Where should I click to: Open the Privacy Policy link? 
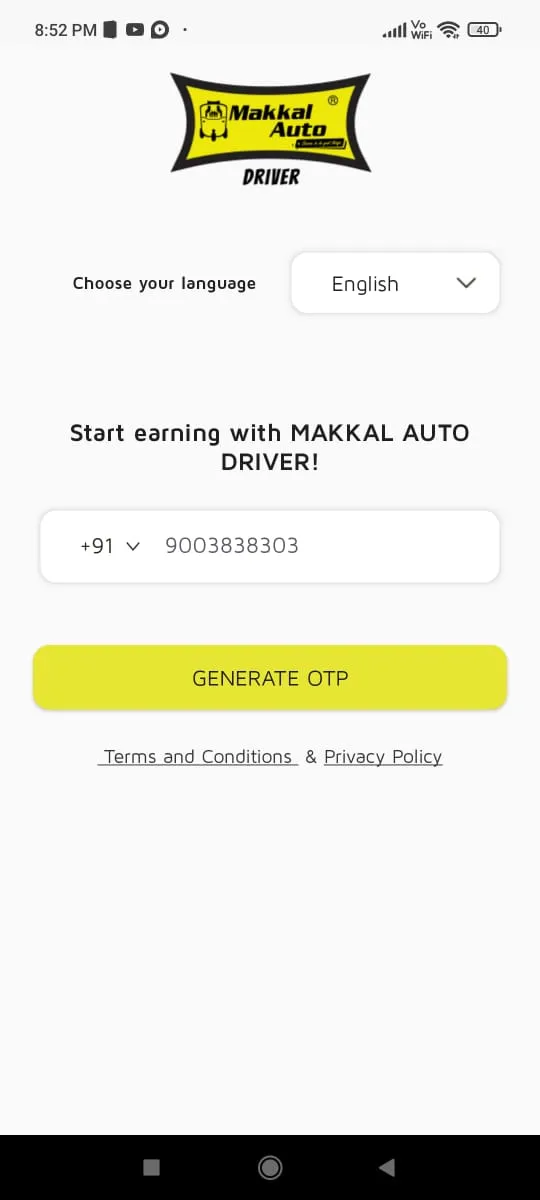[x=383, y=757]
